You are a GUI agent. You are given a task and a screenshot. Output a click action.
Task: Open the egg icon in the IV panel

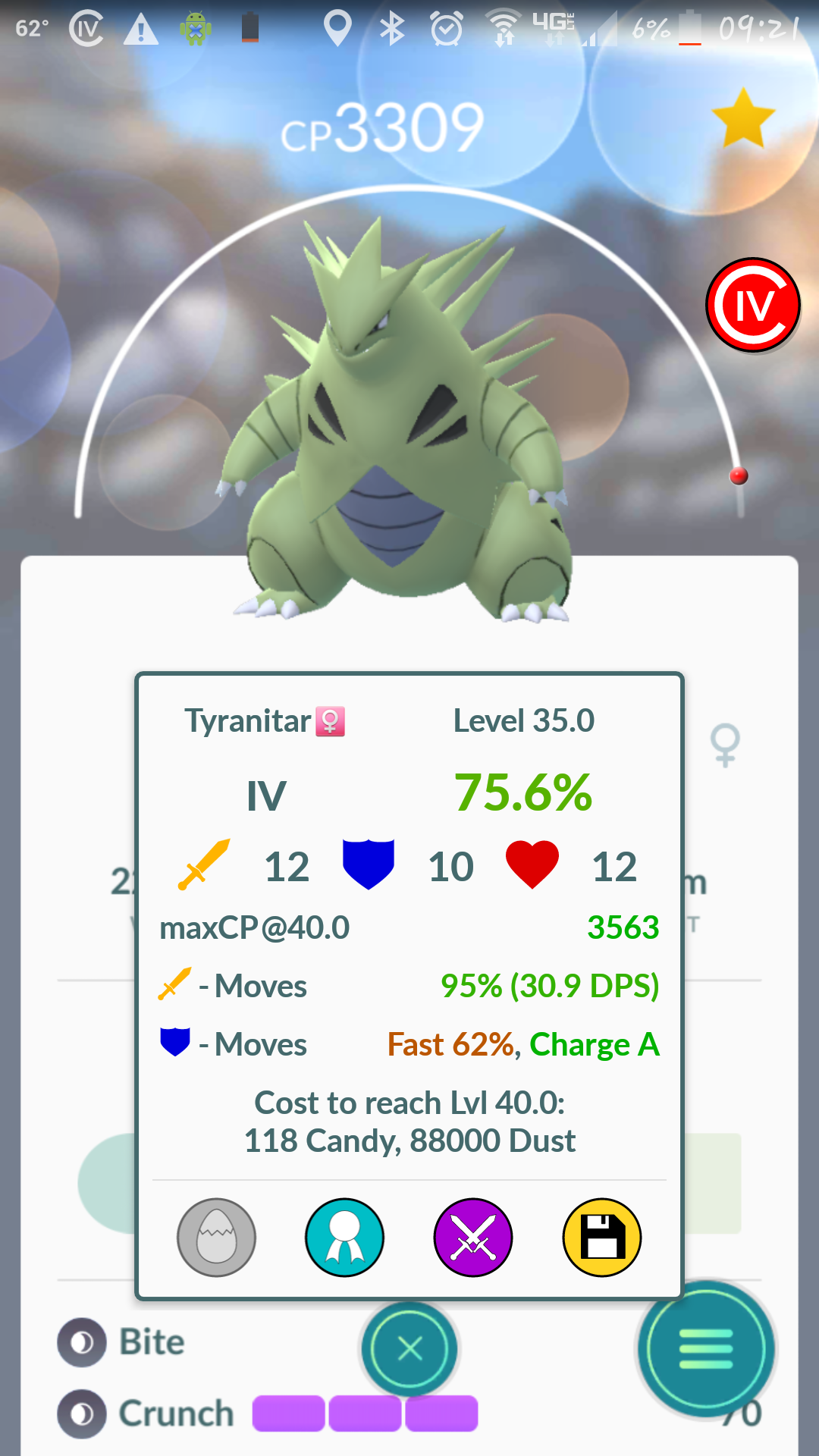(x=216, y=1238)
